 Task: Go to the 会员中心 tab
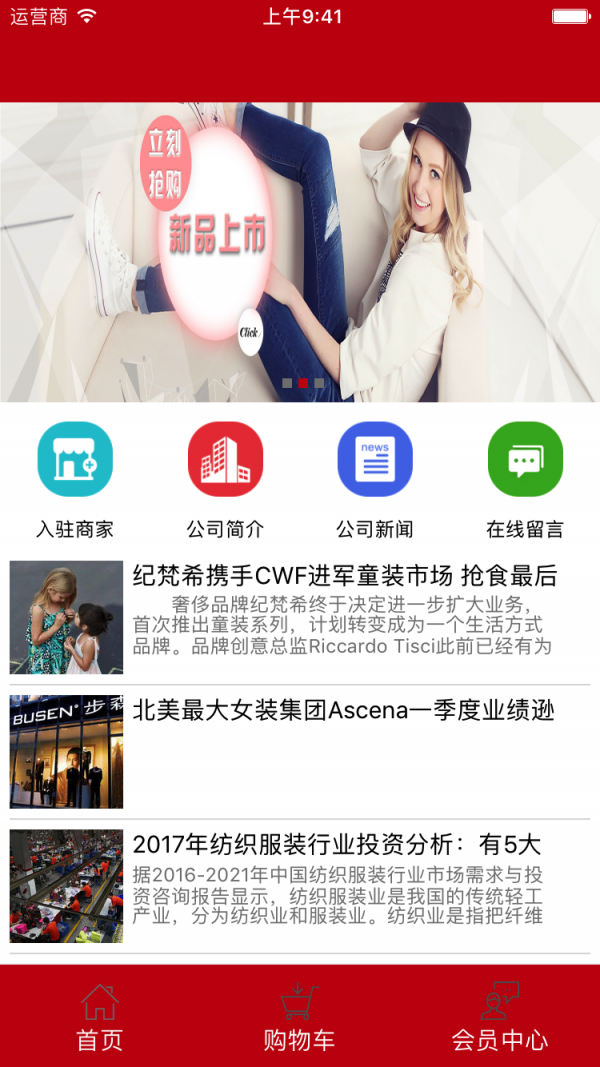(499, 1017)
